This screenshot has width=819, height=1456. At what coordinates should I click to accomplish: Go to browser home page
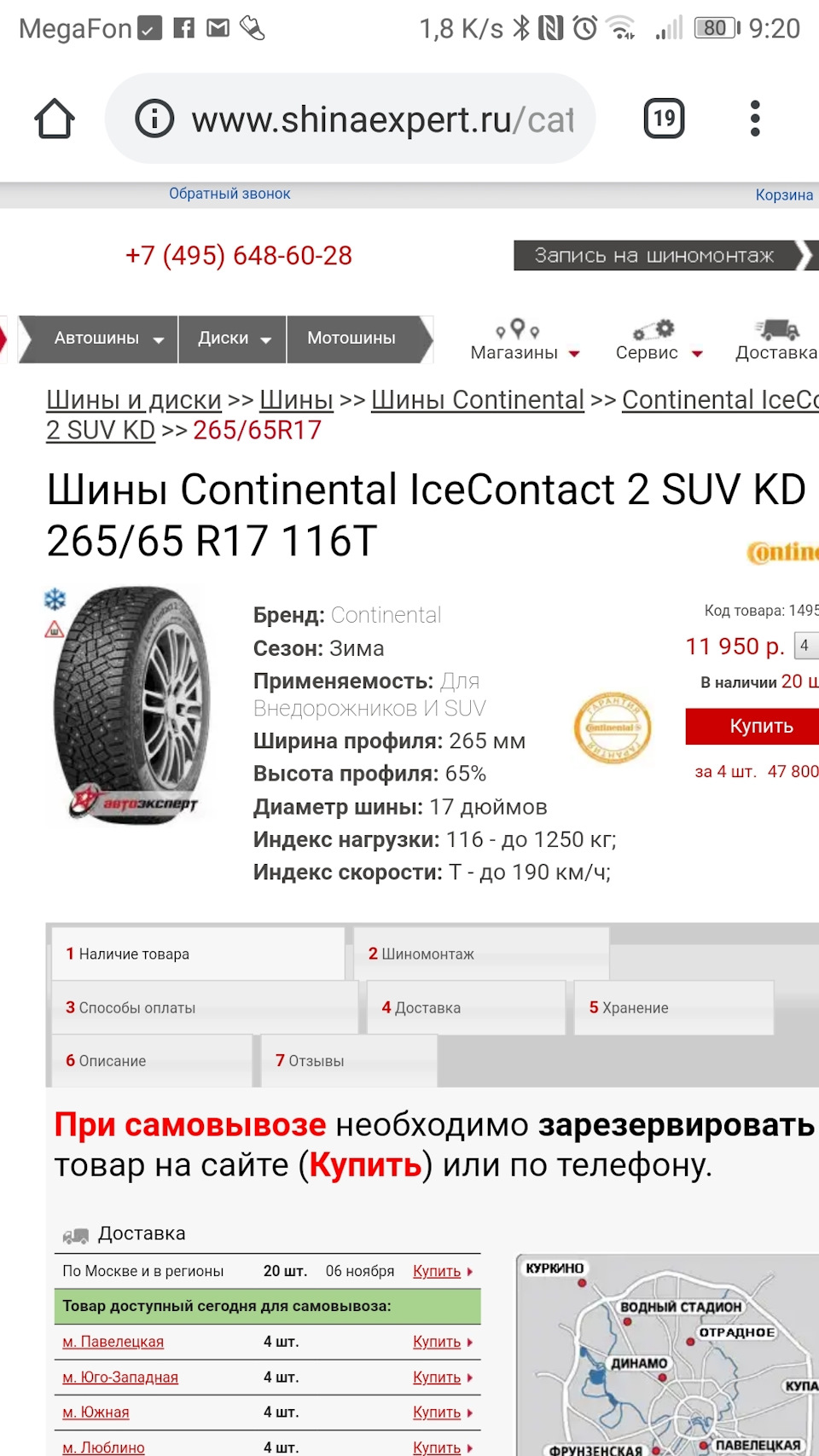tap(55, 119)
